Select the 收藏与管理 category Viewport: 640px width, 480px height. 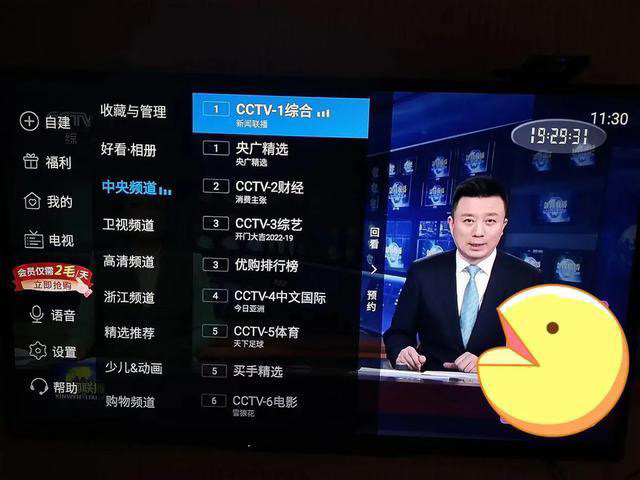pos(133,111)
